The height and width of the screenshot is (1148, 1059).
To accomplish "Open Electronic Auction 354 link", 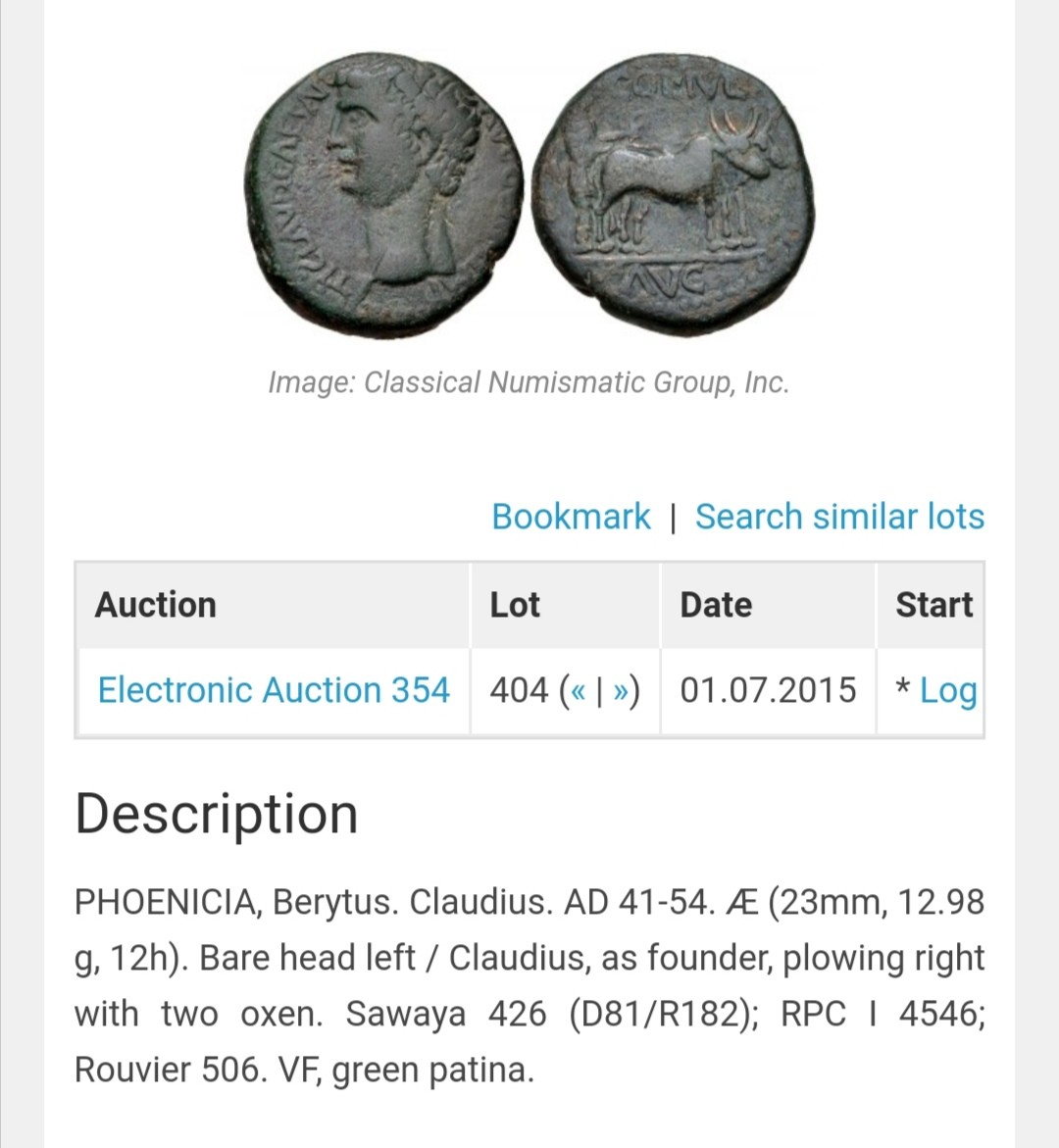I will (x=274, y=690).
